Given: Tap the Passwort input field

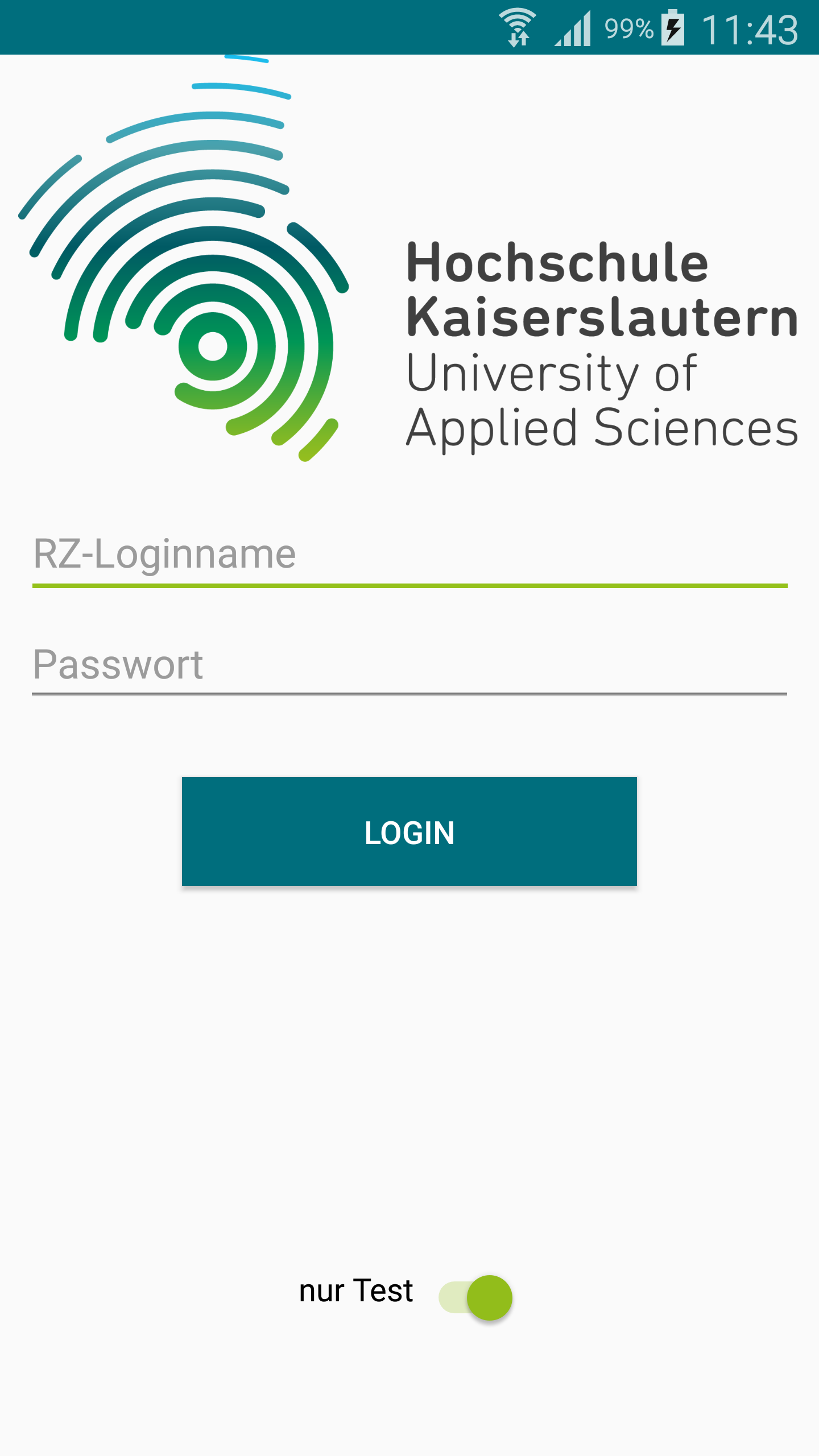Looking at the screenshot, I should (x=409, y=664).
